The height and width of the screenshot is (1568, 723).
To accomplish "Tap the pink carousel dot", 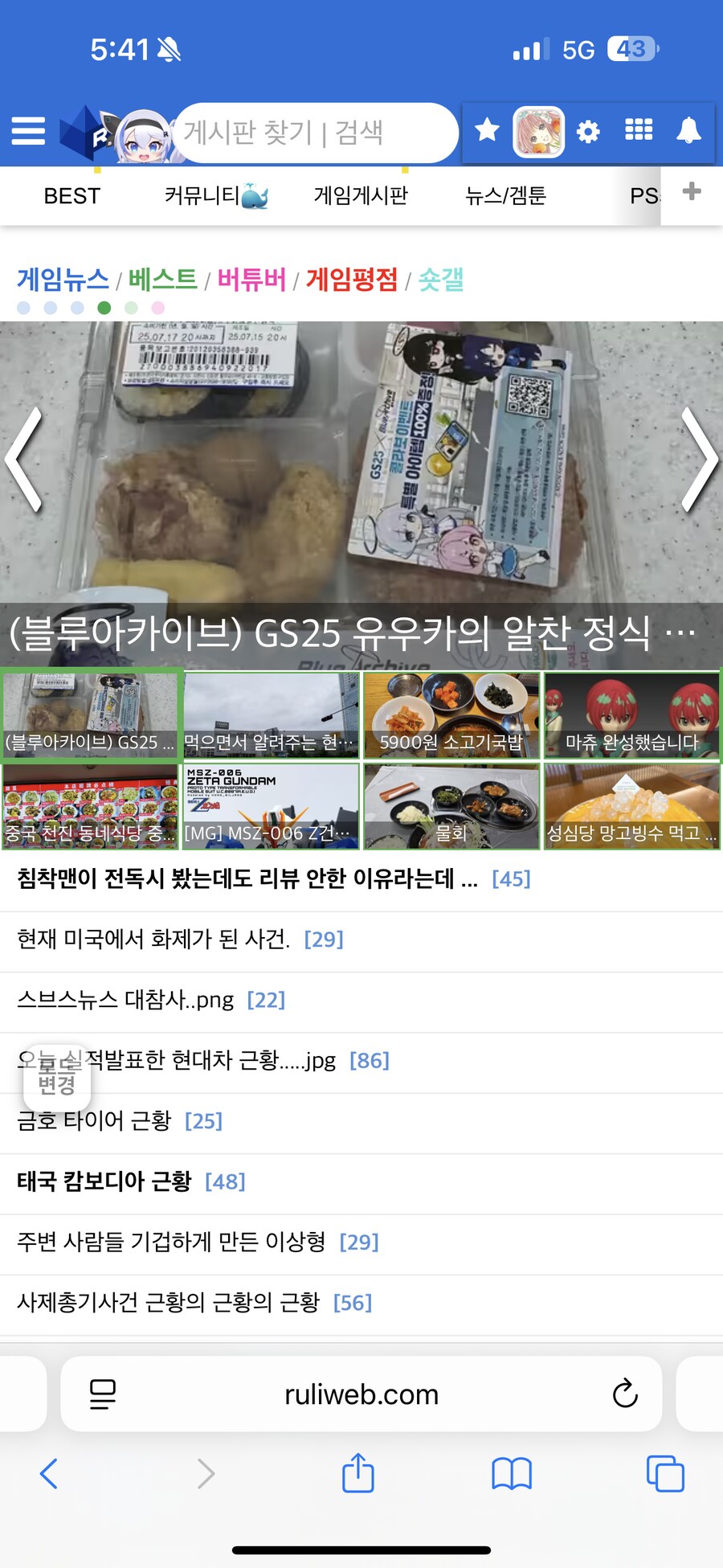I will coord(157,306).
